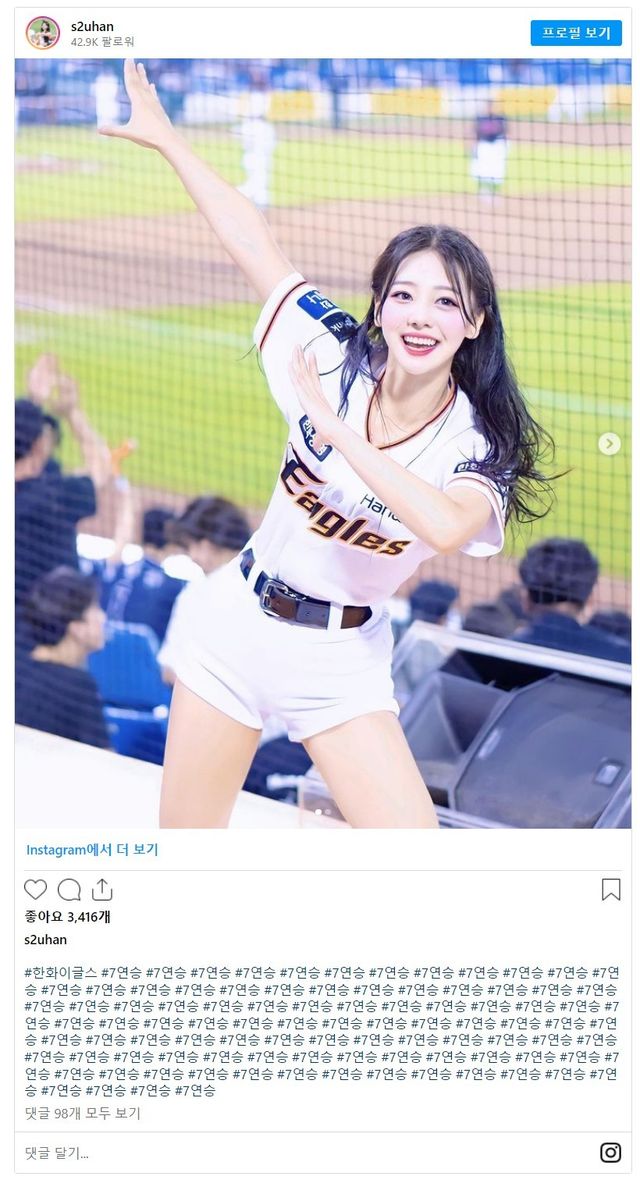Like this post with the heart
The height and width of the screenshot is (1179, 640).
(x=36, y=889)
